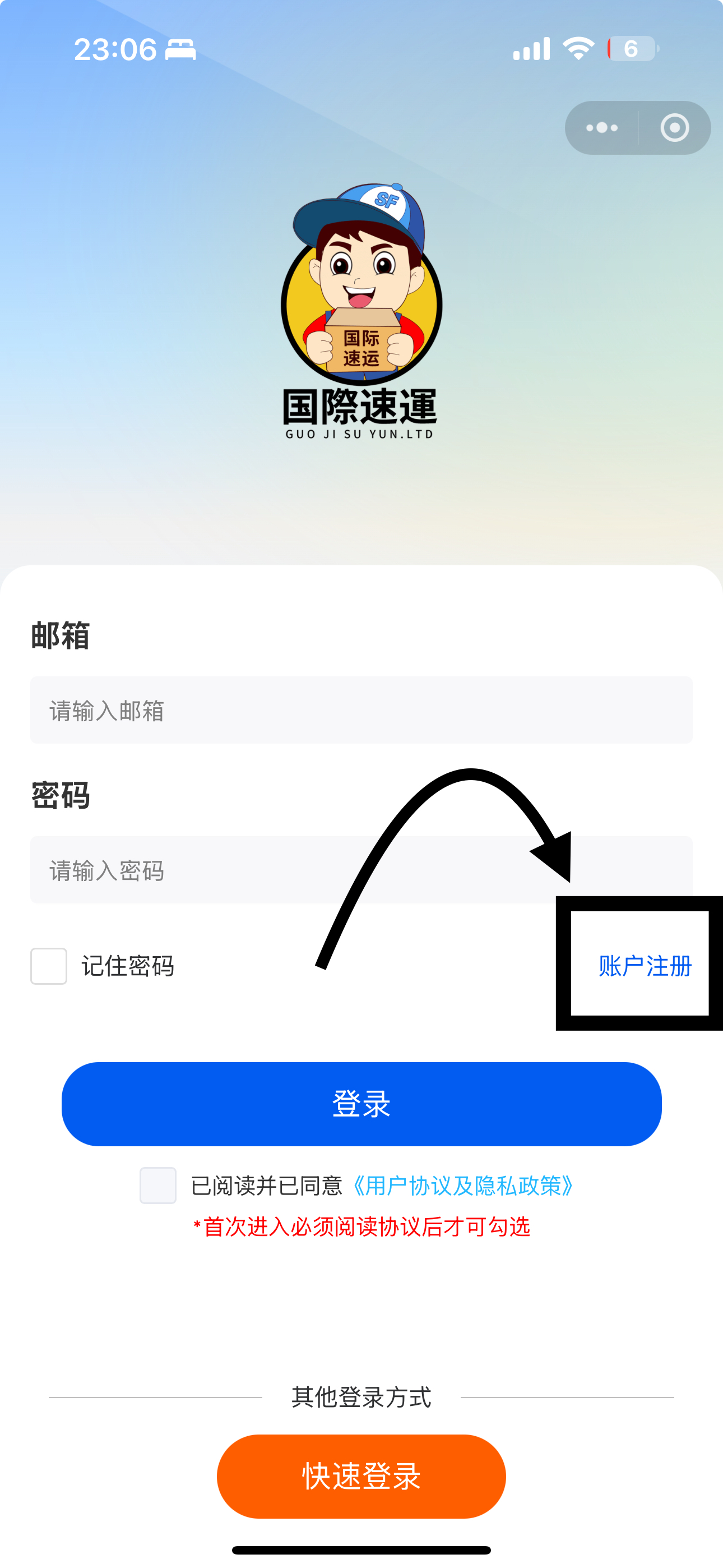Read the 用户协议及隐私政策 link
Screen dimensions: 723x1568
point(462,1185)
